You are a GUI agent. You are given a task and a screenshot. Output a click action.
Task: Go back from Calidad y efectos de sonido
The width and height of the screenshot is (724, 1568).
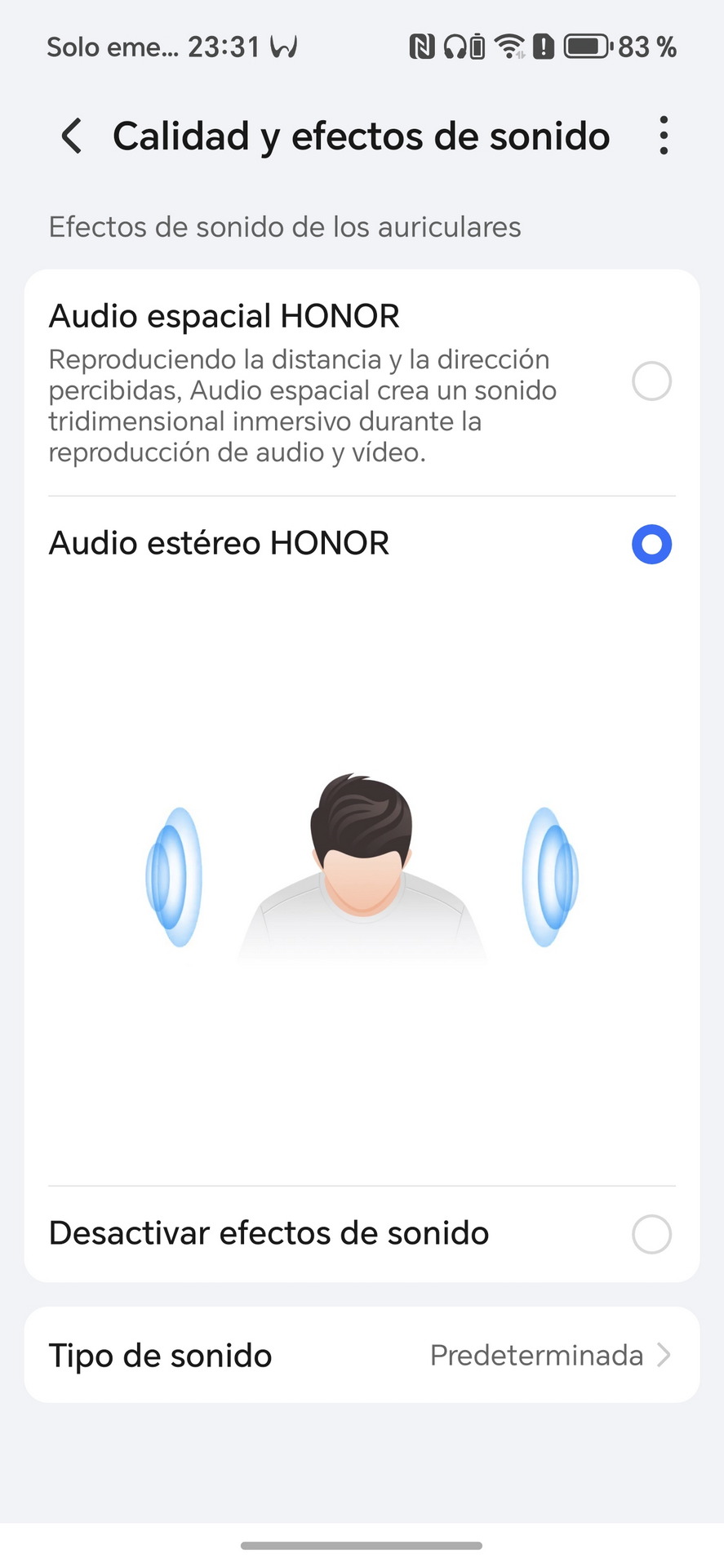72,136
